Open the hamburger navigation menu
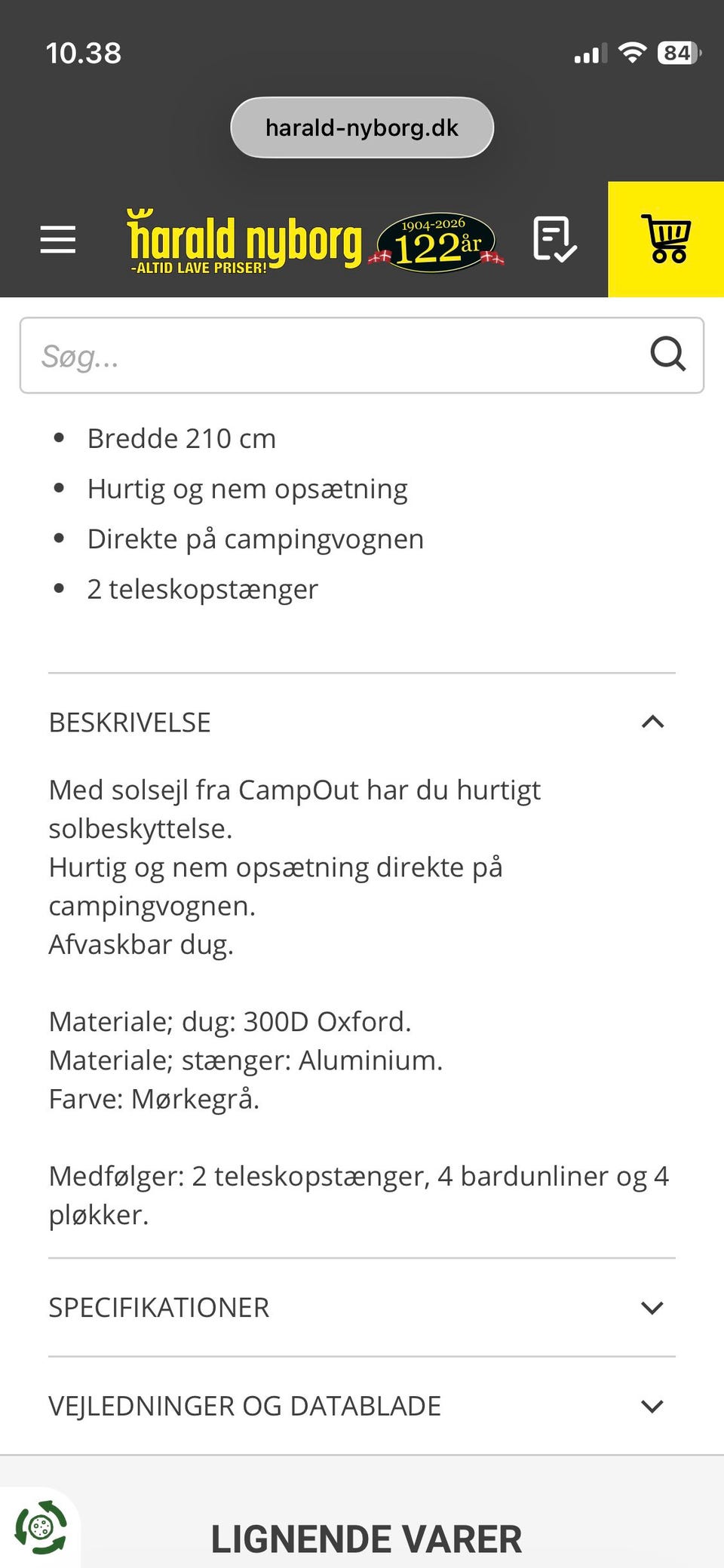 57,240
